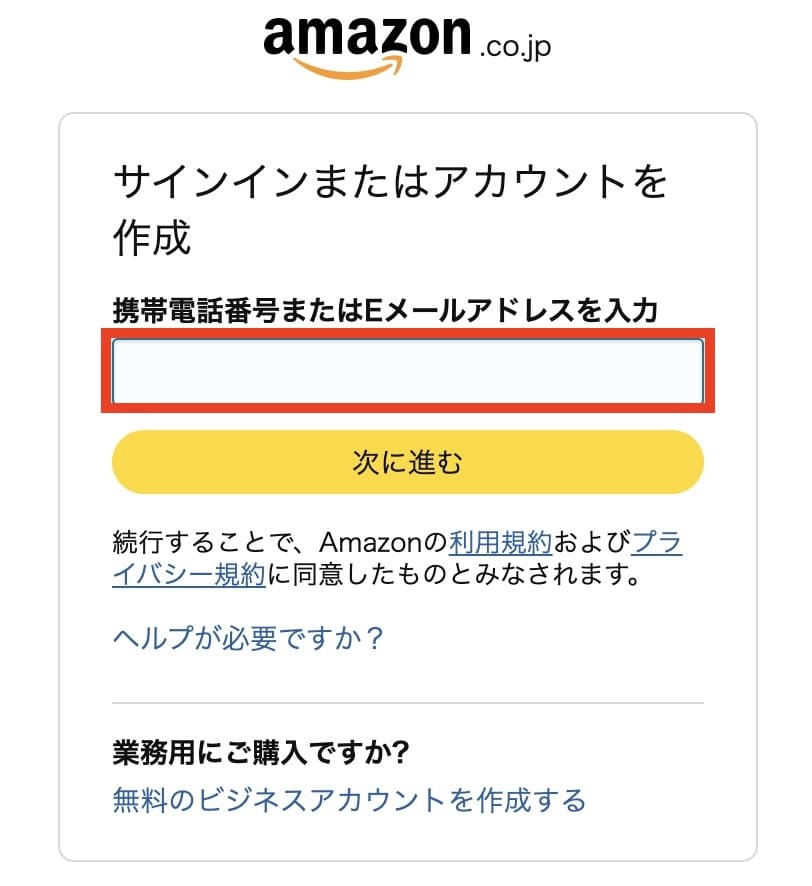Click the phone number or email input box
Image resolution: width=812 pixels, height=886 pixels.
click(x=406, y=370)
